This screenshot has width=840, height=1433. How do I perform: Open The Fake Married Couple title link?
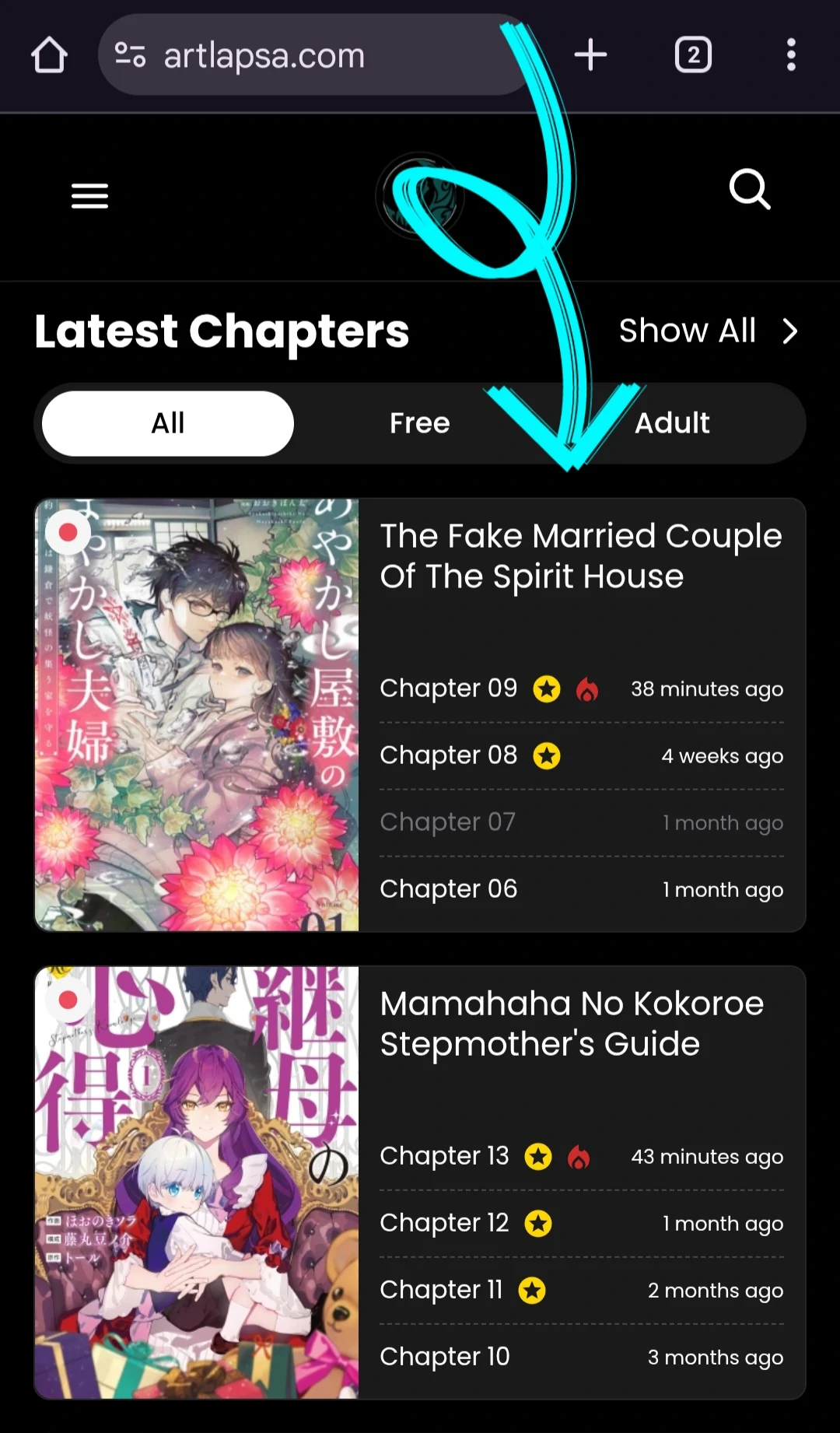click(x=580, y=556)
